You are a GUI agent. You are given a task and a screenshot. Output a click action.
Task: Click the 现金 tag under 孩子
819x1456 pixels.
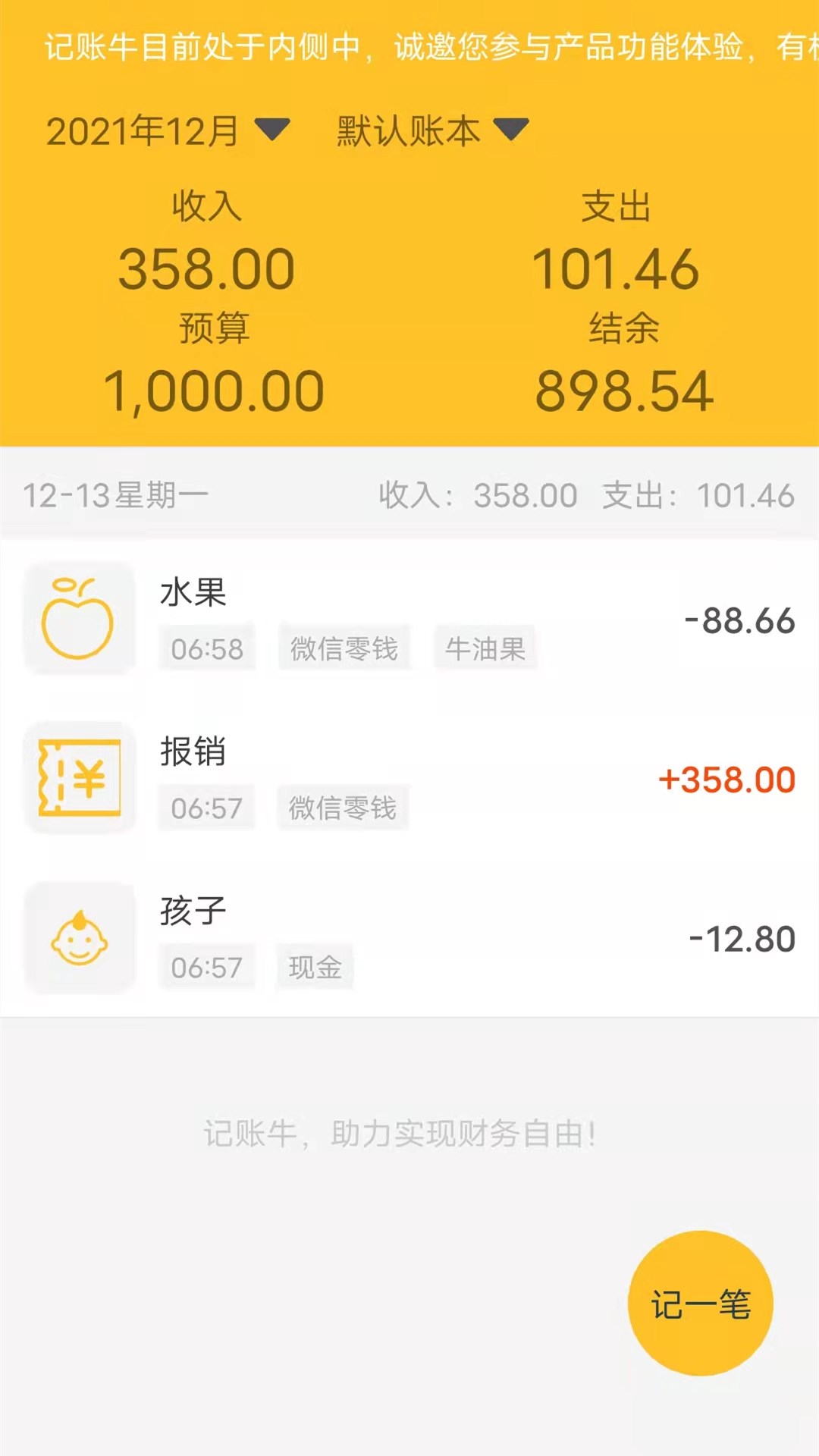(x=315, y=967)
